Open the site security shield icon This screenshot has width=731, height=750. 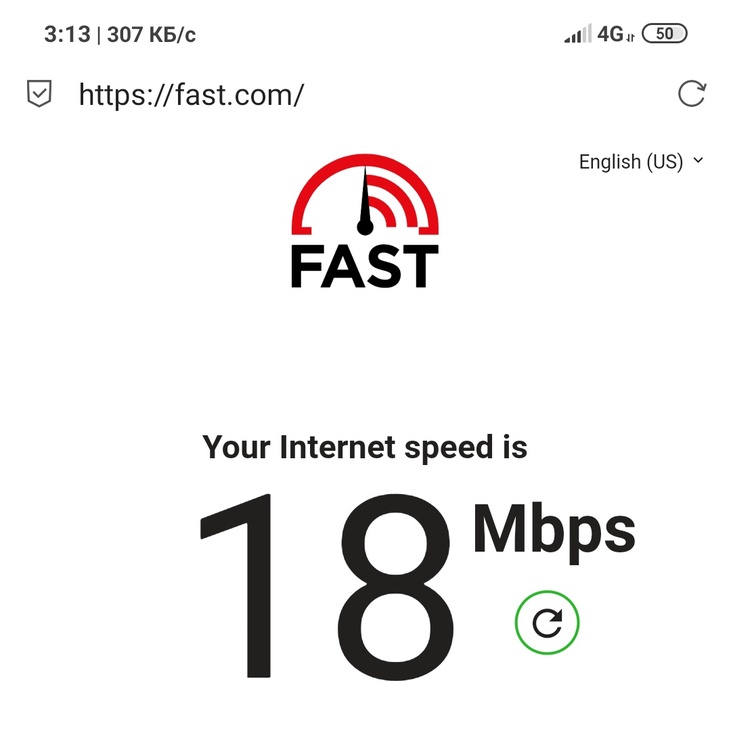click(x=38, y=95)
